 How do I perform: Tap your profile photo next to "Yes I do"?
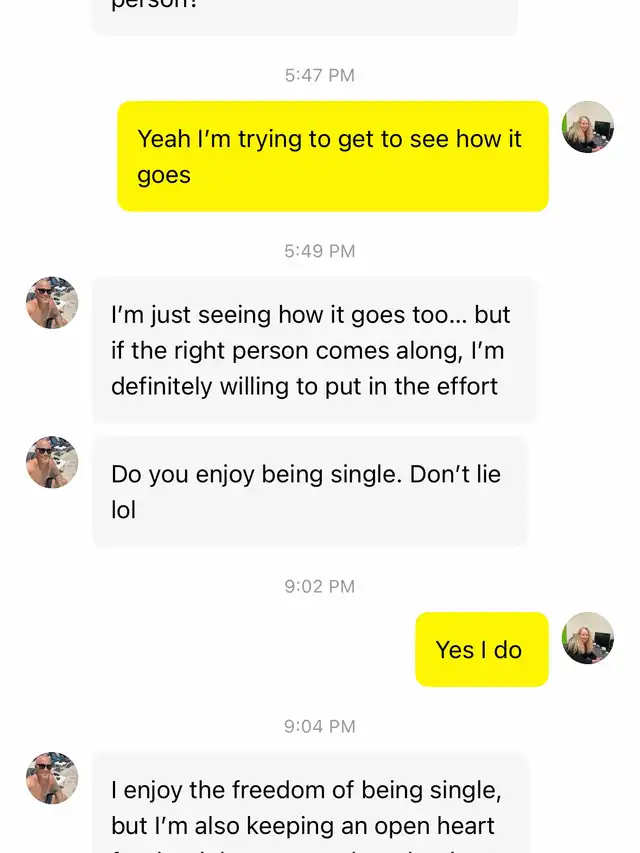click(588, 638)
